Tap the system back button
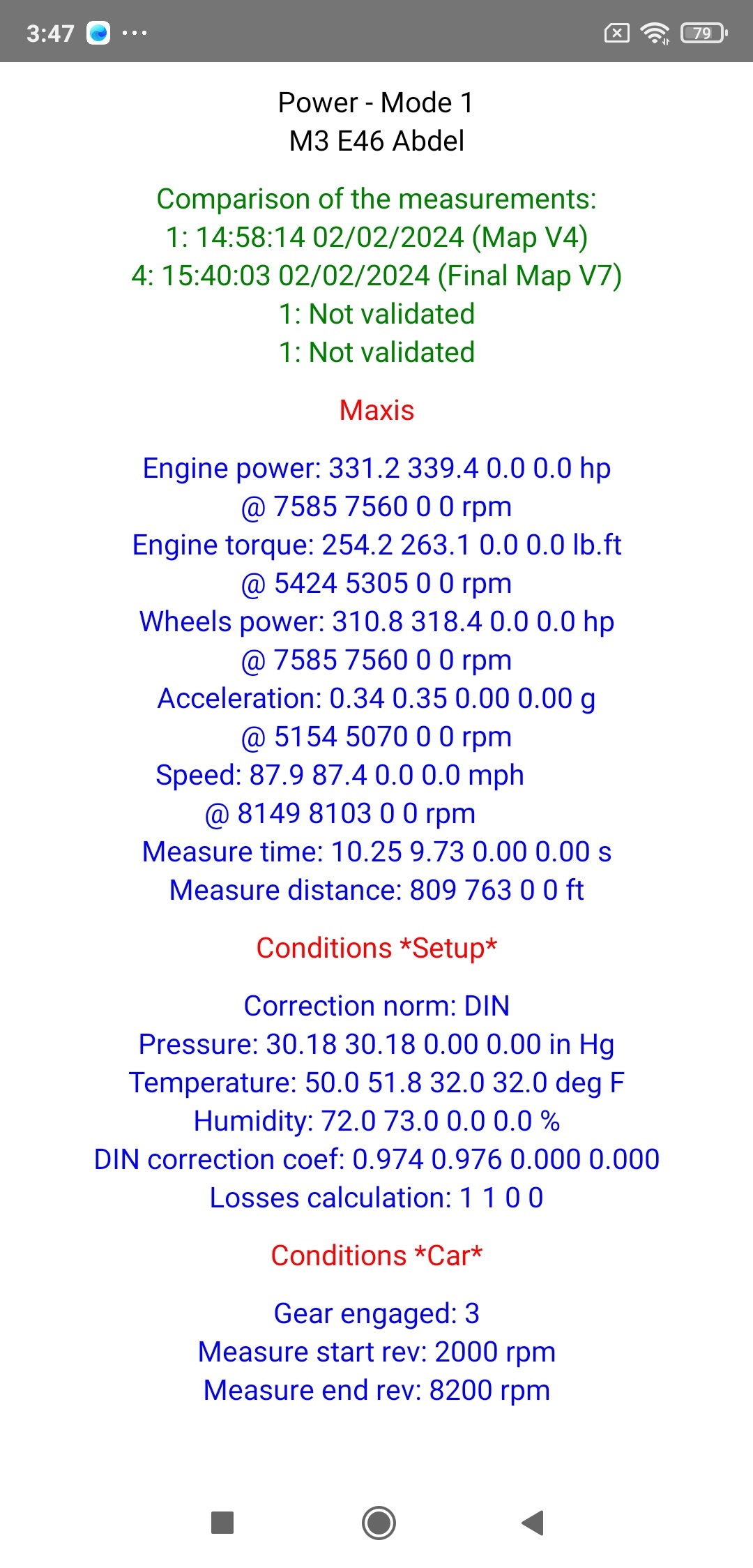The width and height of the screenshot is (753, 1568). 533,1523
